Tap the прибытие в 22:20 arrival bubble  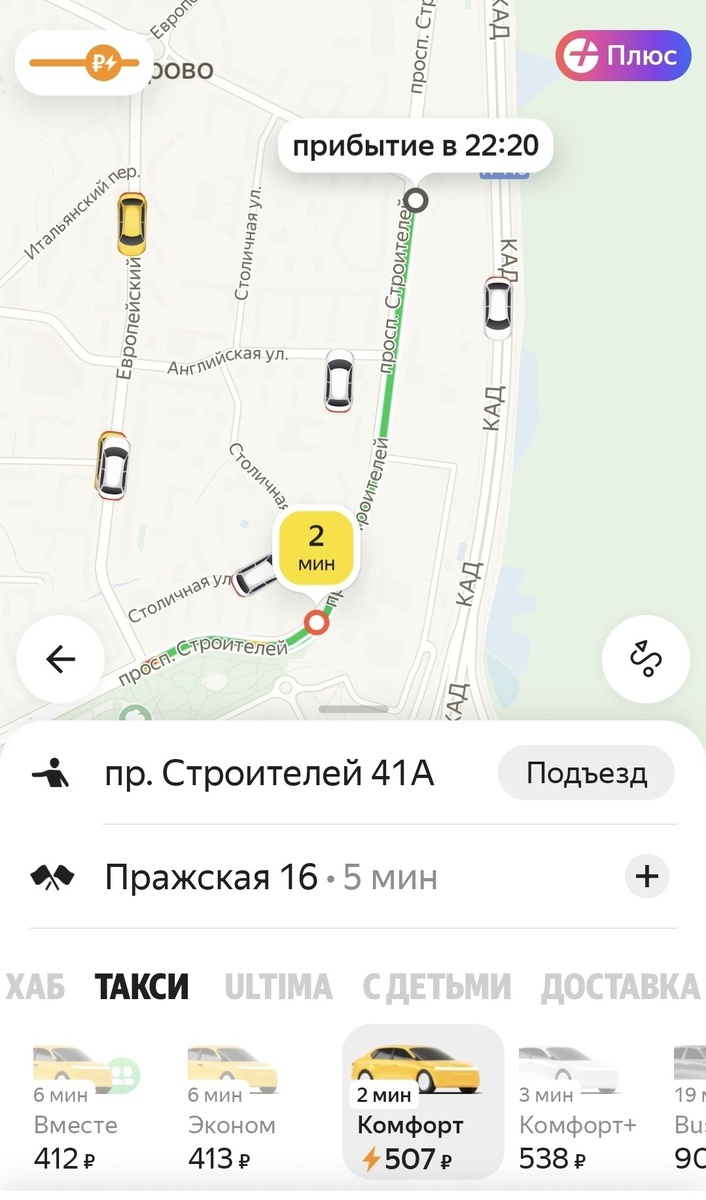(x=415, y=147)
